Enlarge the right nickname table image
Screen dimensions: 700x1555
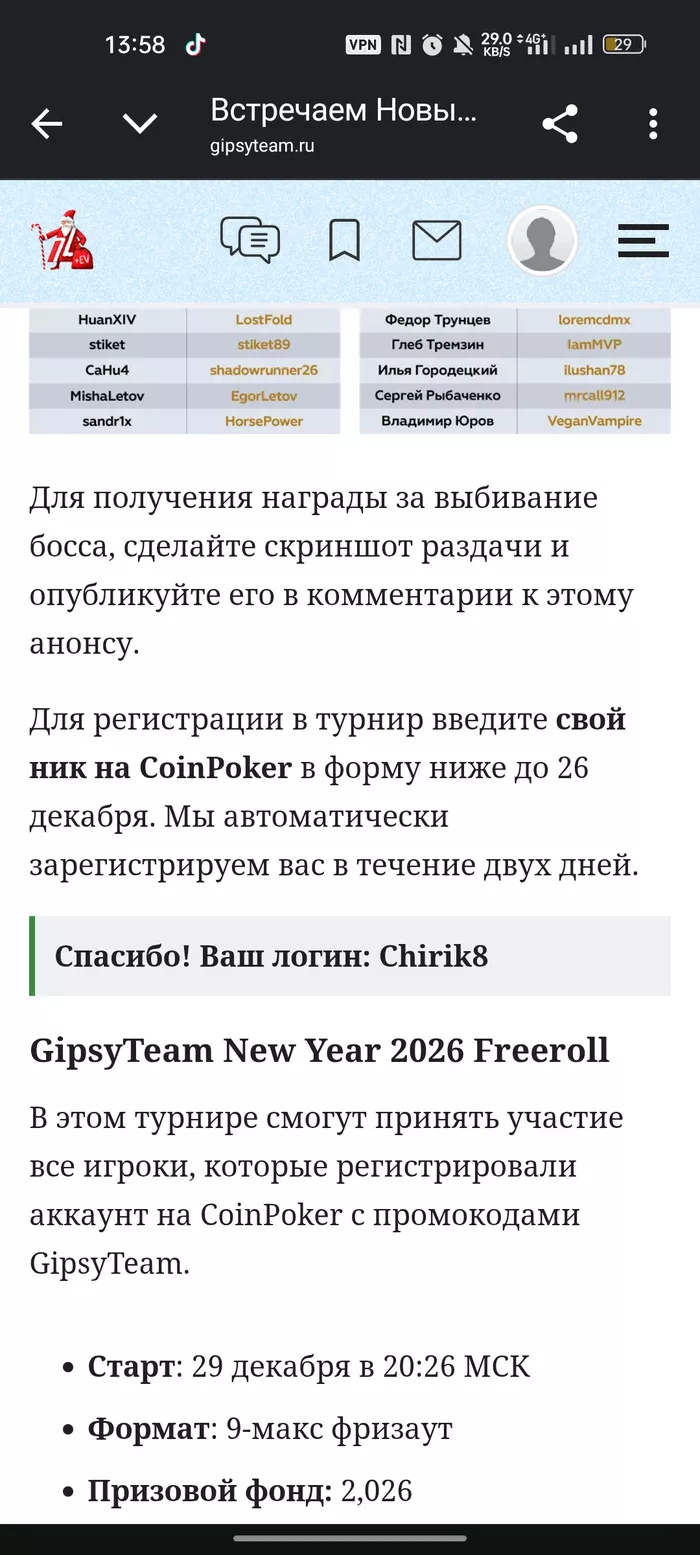[x=514, y=371]
